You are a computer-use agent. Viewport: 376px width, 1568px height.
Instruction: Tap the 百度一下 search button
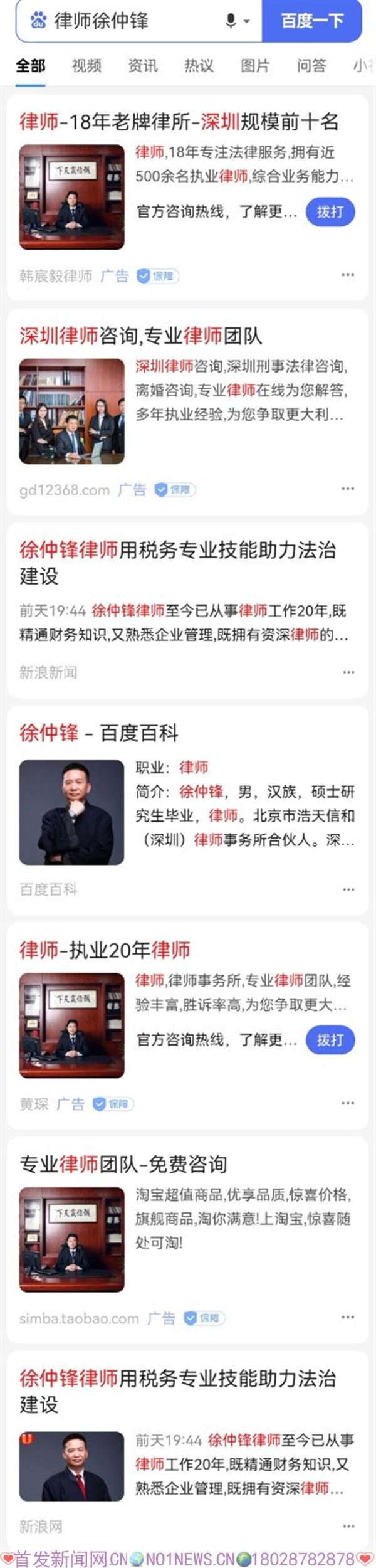pos(311,21)
